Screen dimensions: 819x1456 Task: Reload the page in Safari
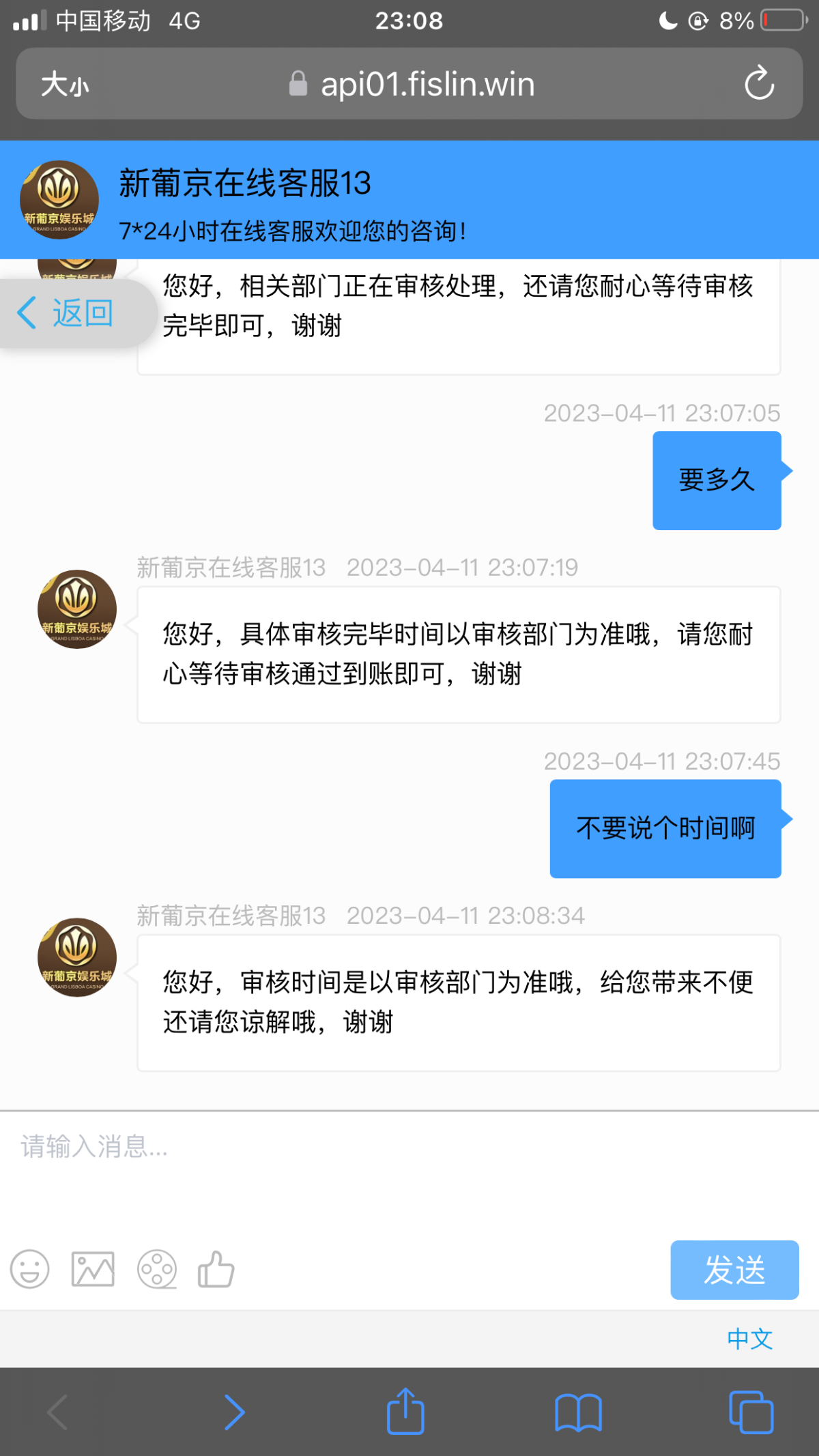(x=759, y=84)
